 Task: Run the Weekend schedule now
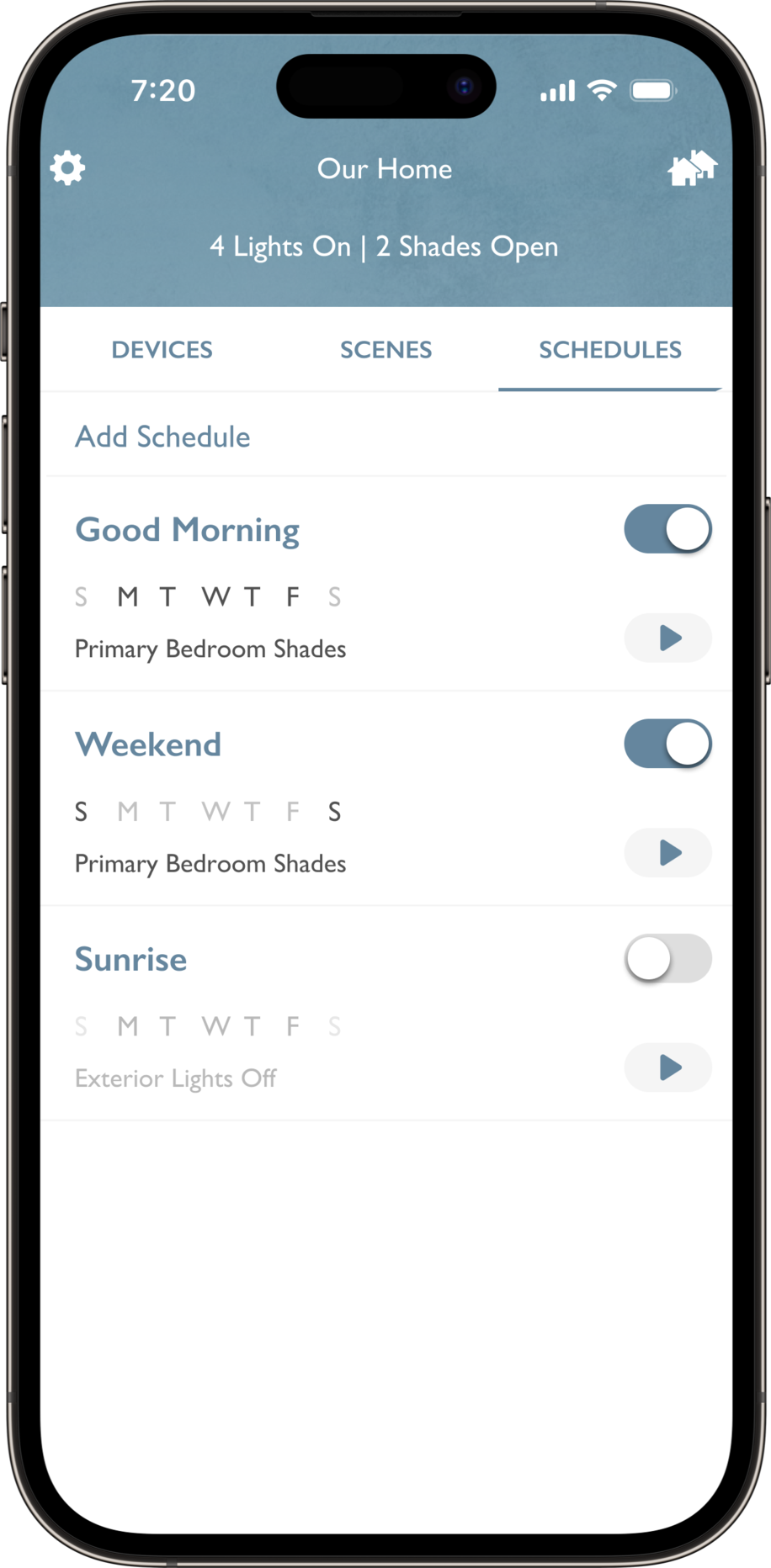[x=667, y=853]
